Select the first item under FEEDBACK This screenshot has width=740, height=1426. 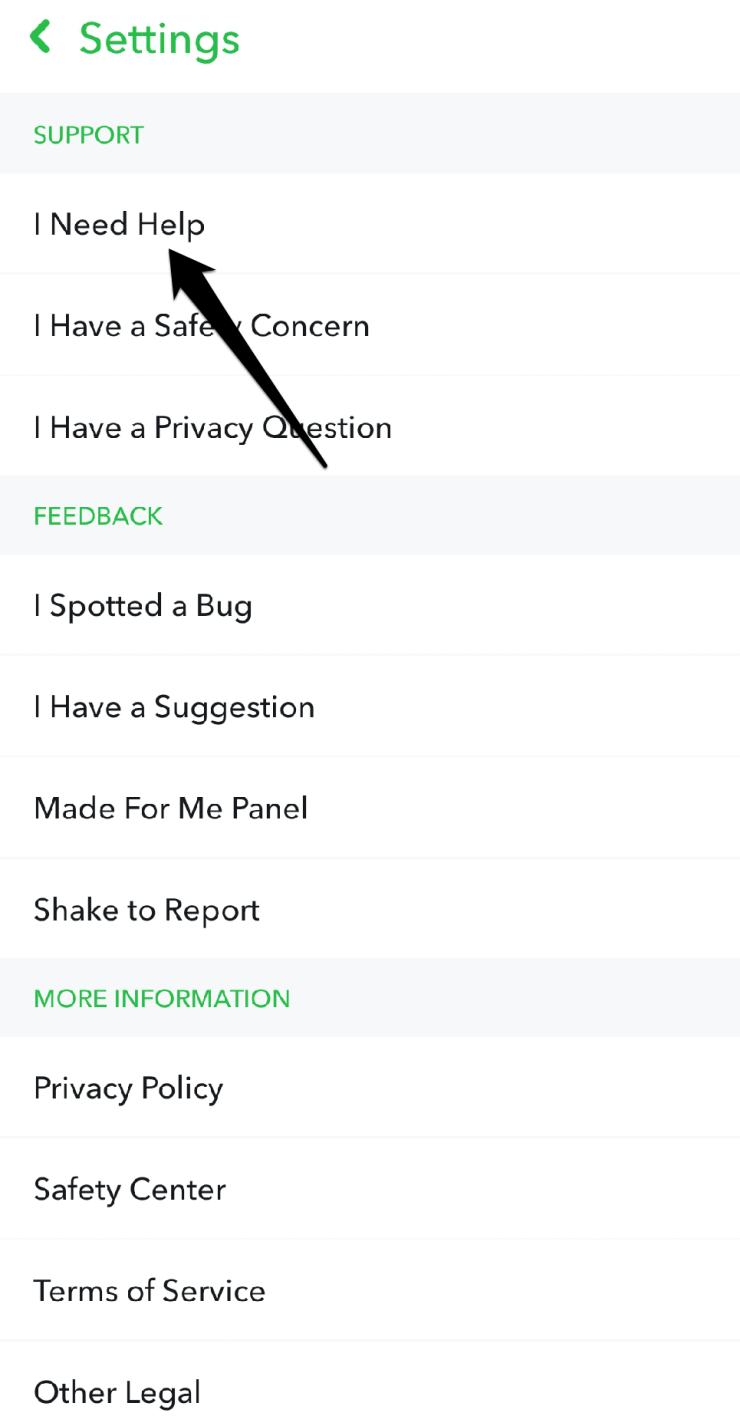pyautogui.click(x=143, y=605)
